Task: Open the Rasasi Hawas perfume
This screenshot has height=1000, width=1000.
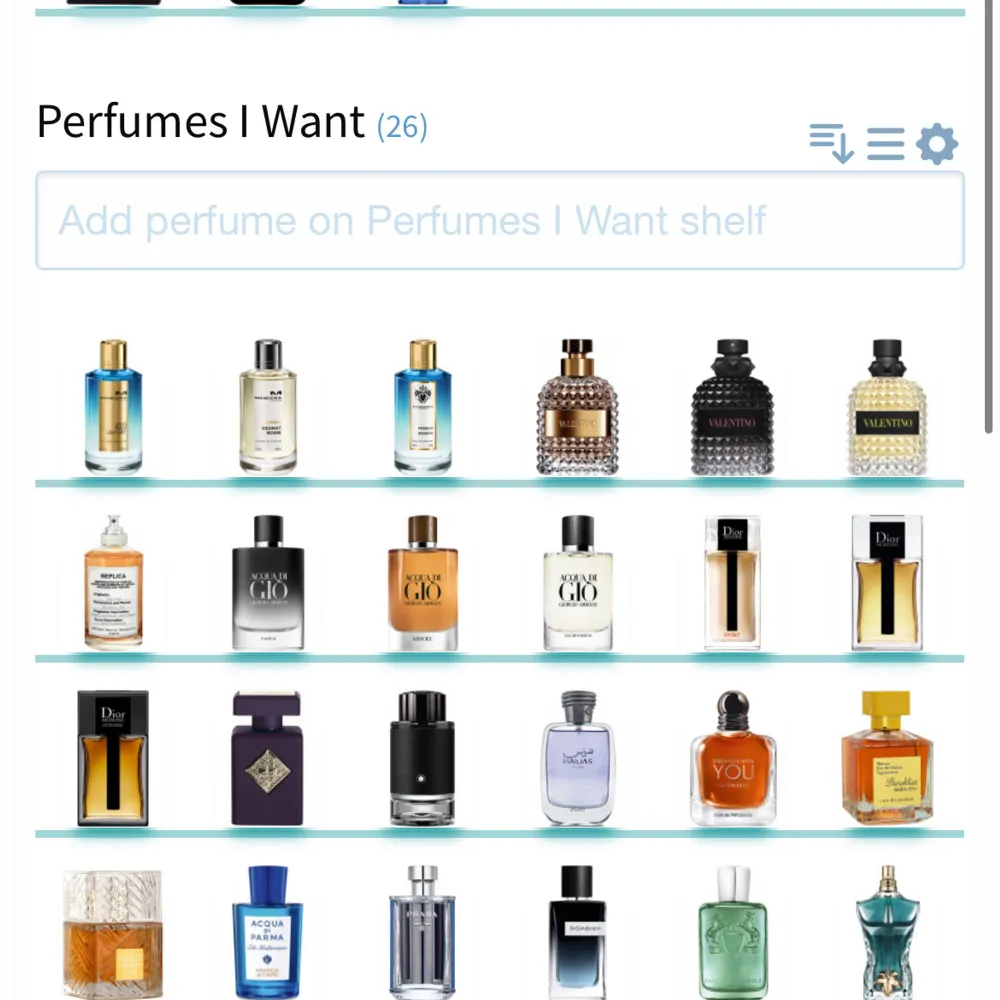Action: [577, 757]
